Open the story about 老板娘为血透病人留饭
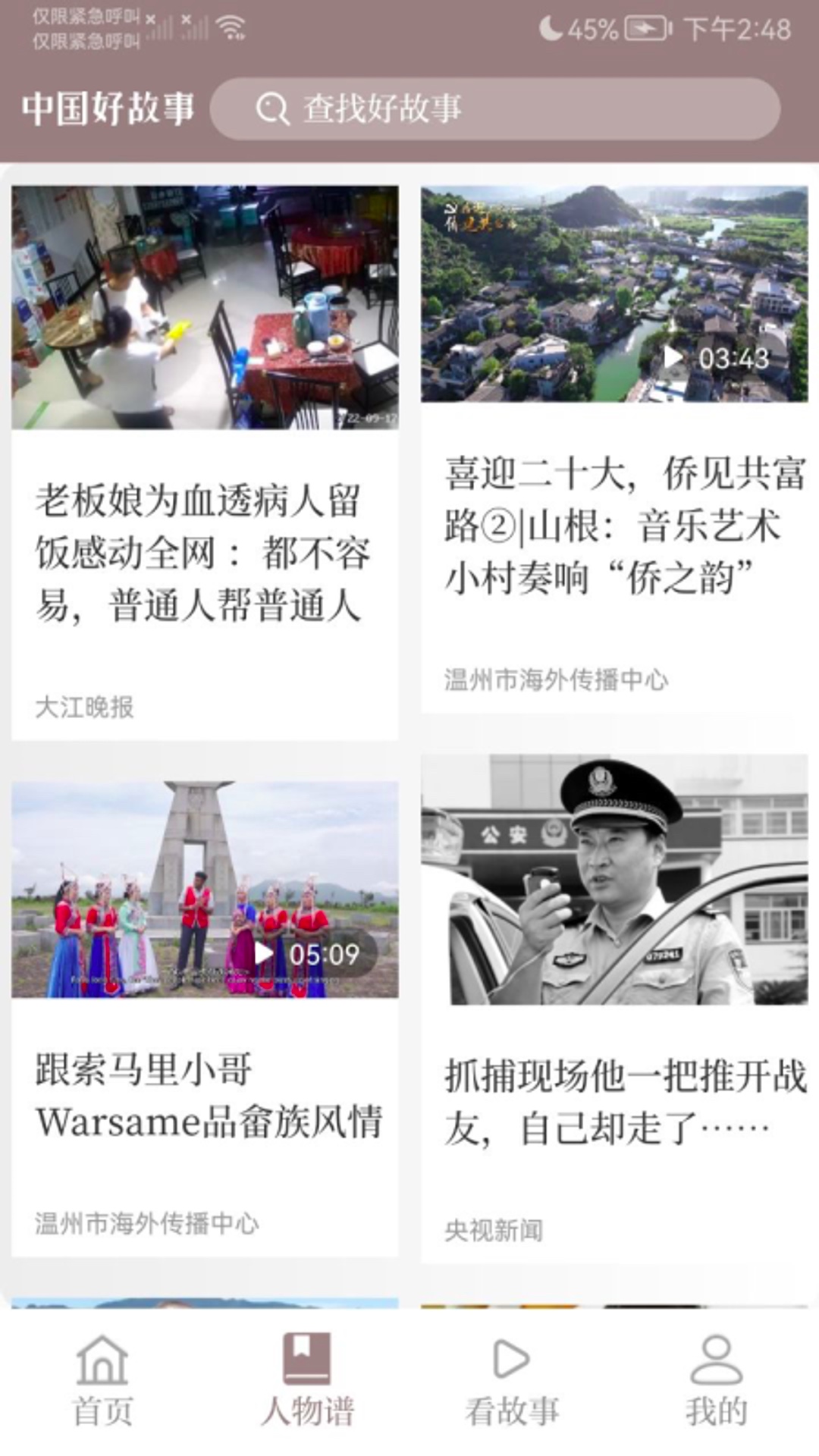Screen dimensions: 819x1456 click(204, 463)
